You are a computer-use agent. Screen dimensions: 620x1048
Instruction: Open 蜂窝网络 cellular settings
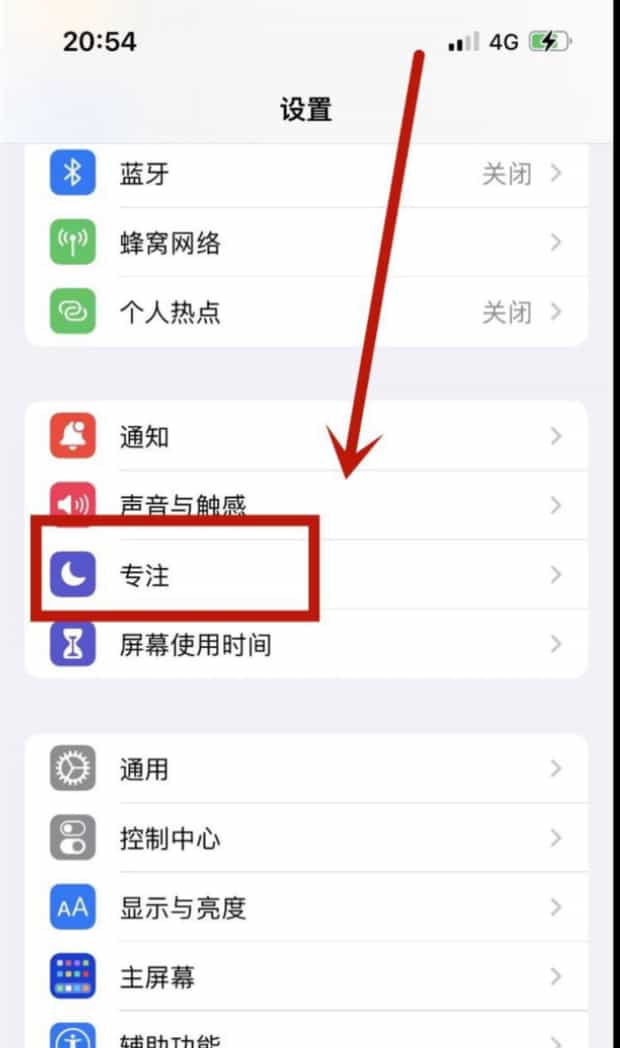click(x=307, y=242)
